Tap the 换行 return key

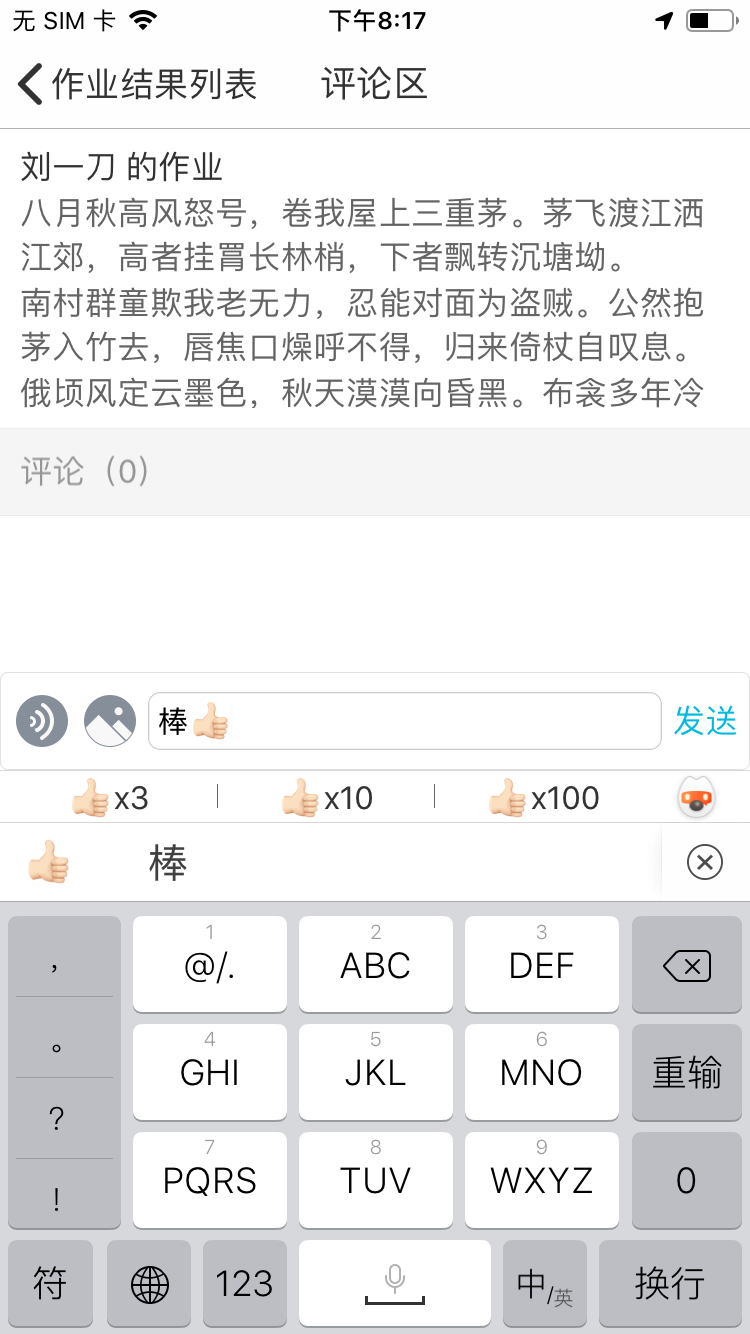[669, 1283]
